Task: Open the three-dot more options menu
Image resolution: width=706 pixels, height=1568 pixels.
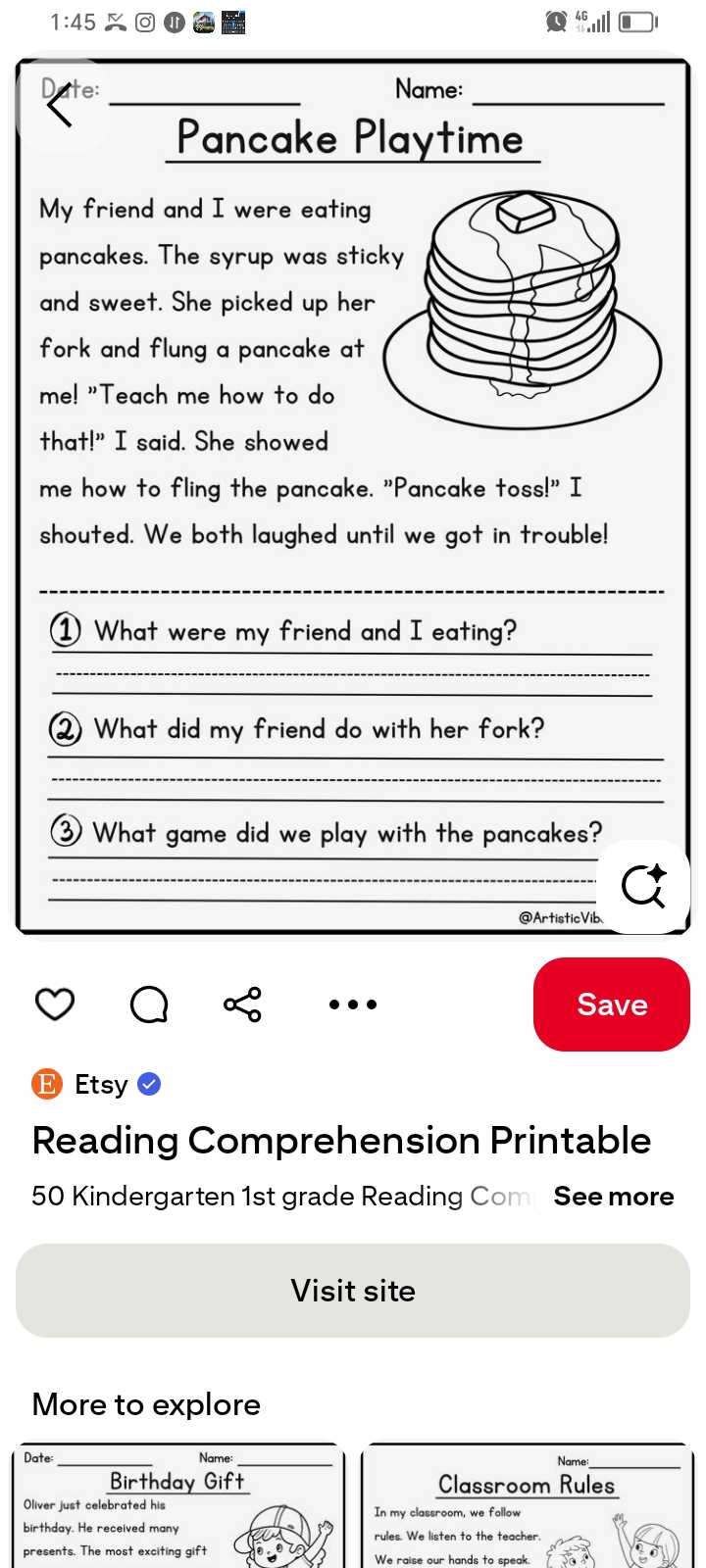Action: [x=353, y=1004]
